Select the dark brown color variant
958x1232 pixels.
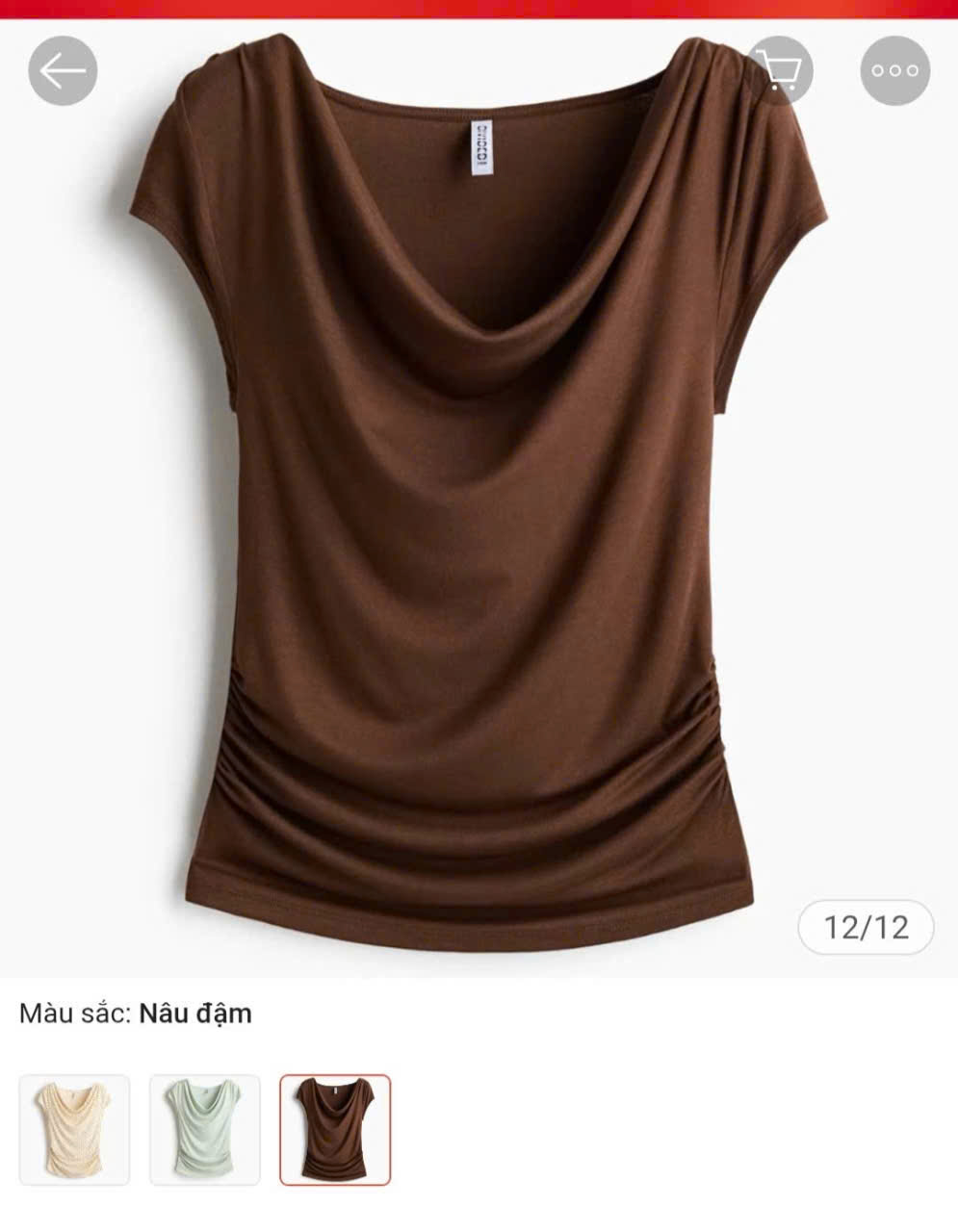pos(335,1129)
